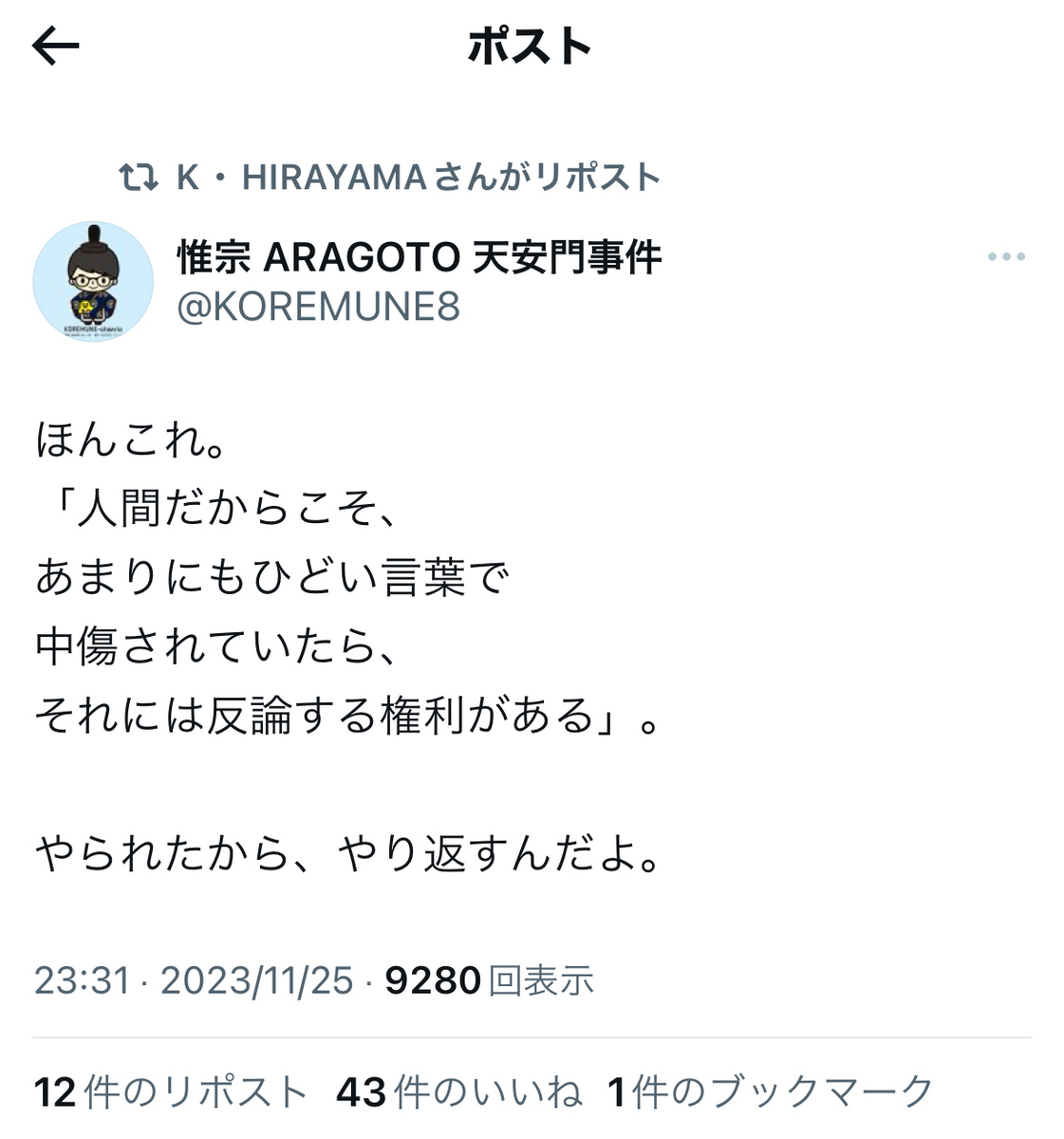The height and width of the screenshot is (1139, 1064).
Task: Open the 9280 view count details
Action: coord(489,980)
